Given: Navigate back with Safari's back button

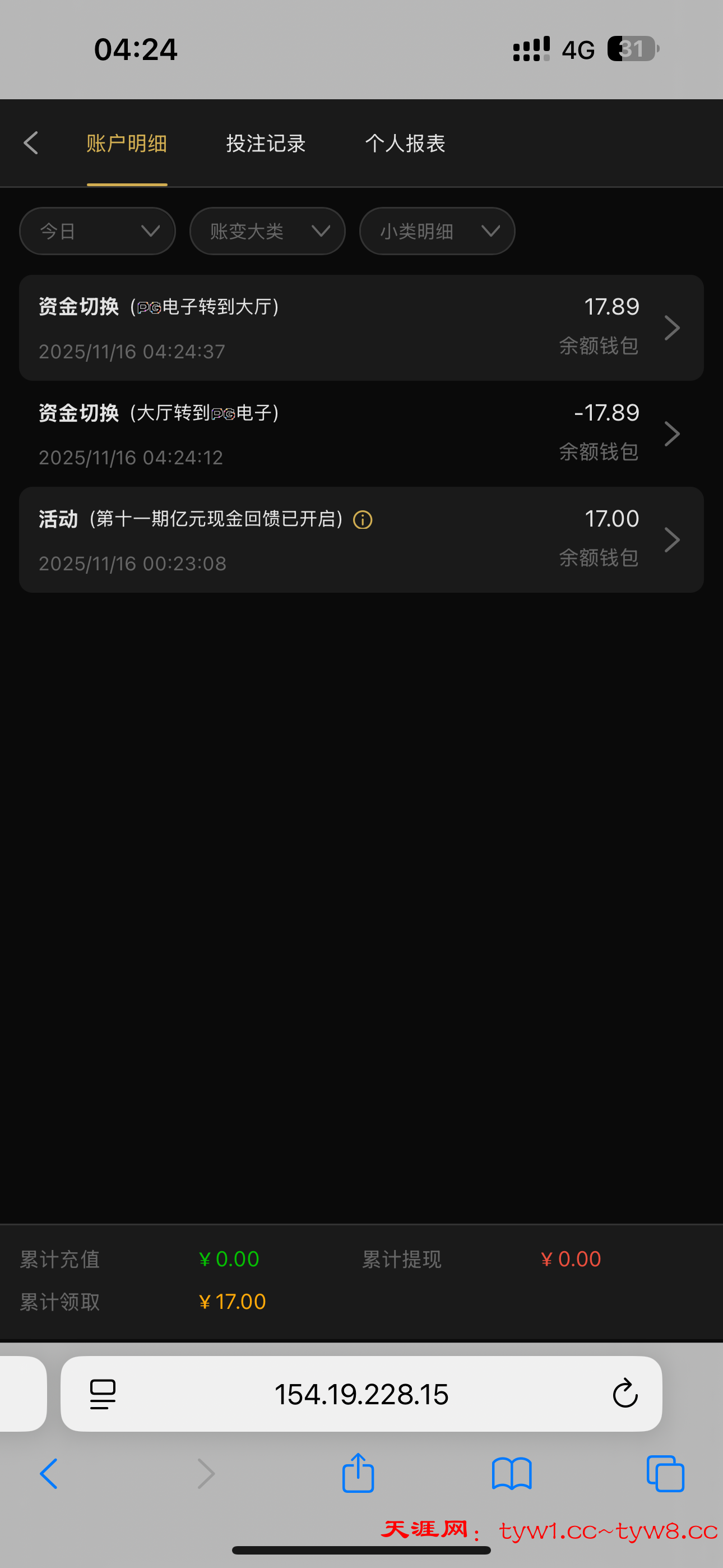Looking at the screenshot, I should click(x=49, y=1473).
